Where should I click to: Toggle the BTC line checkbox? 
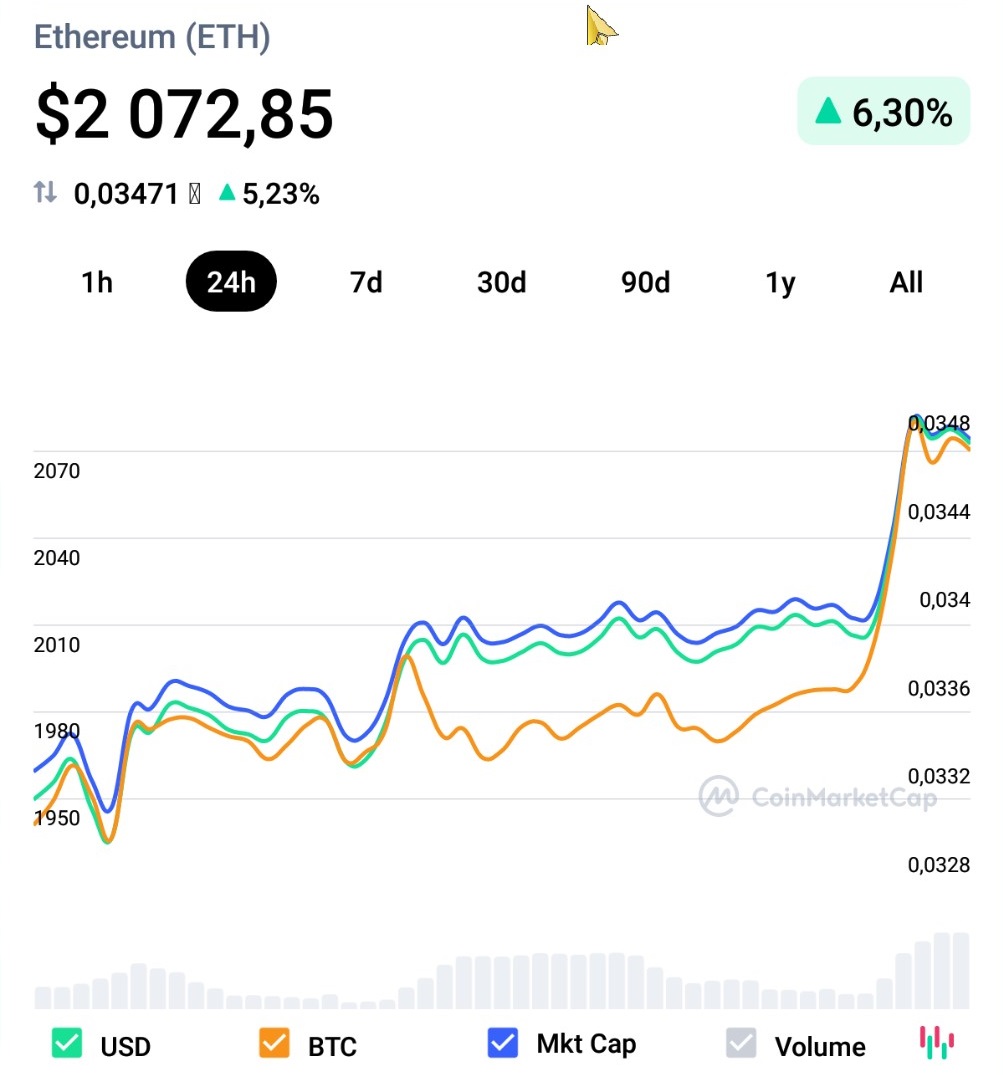[x=274, y=1044]
